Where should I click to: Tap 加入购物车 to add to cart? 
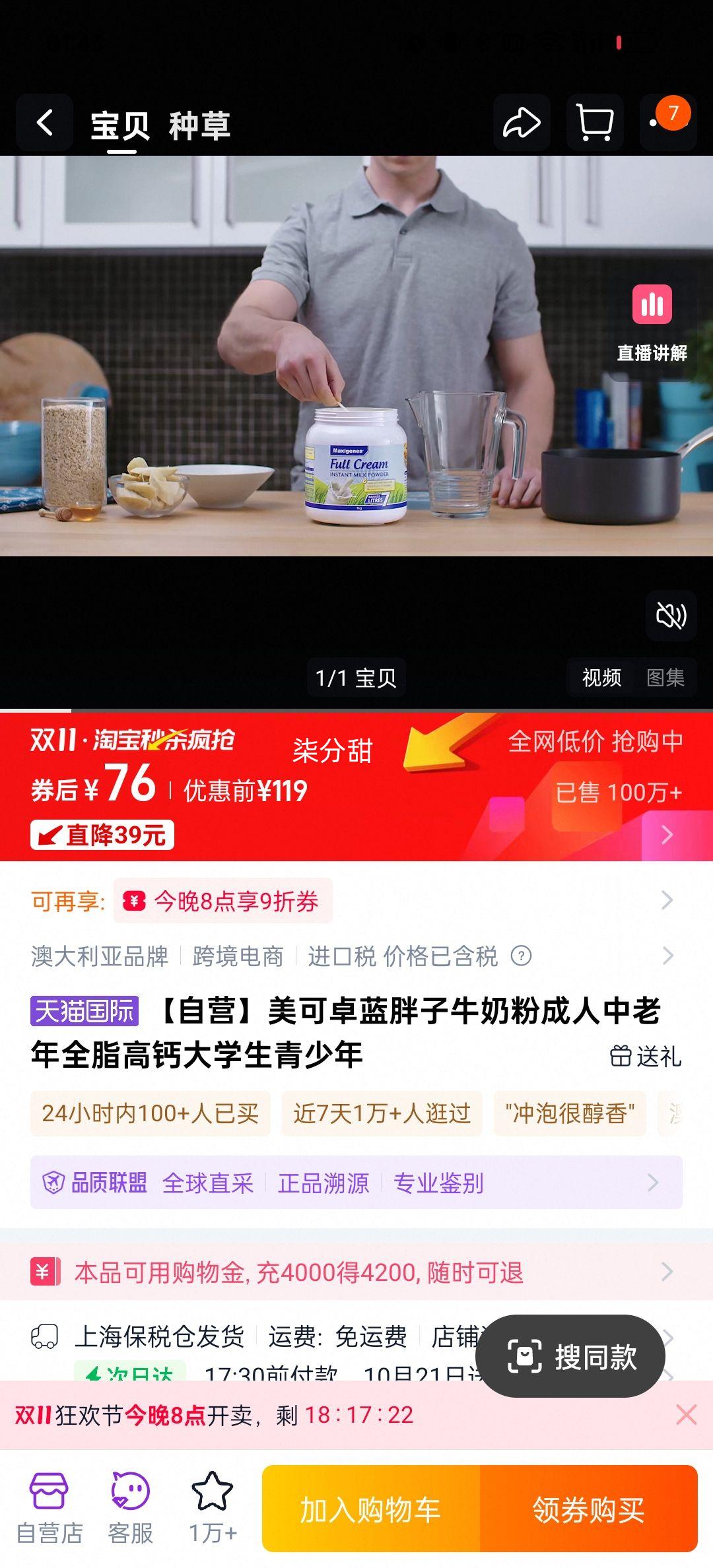point(370,1509)
